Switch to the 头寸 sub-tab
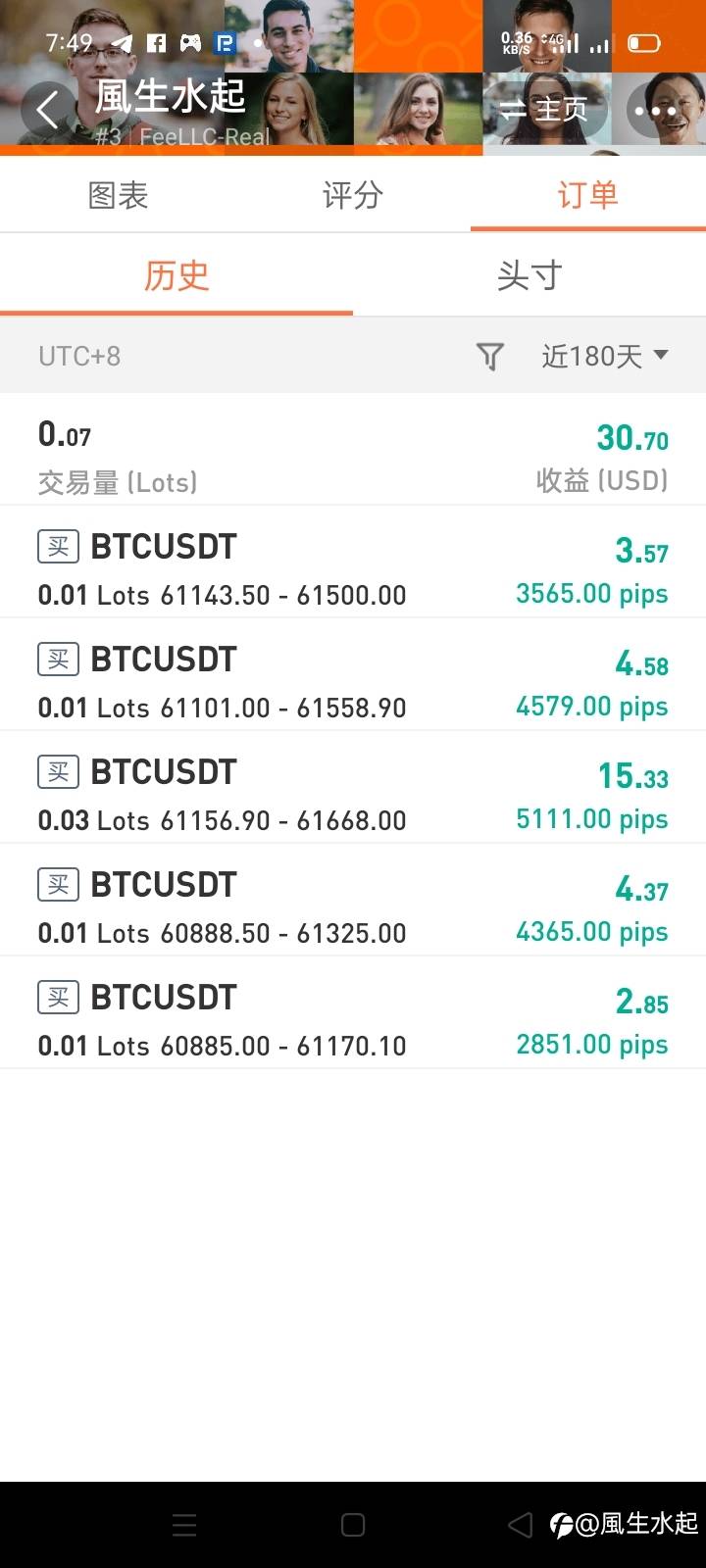This screenshot has width=706, height=1568. pos(529,275)
